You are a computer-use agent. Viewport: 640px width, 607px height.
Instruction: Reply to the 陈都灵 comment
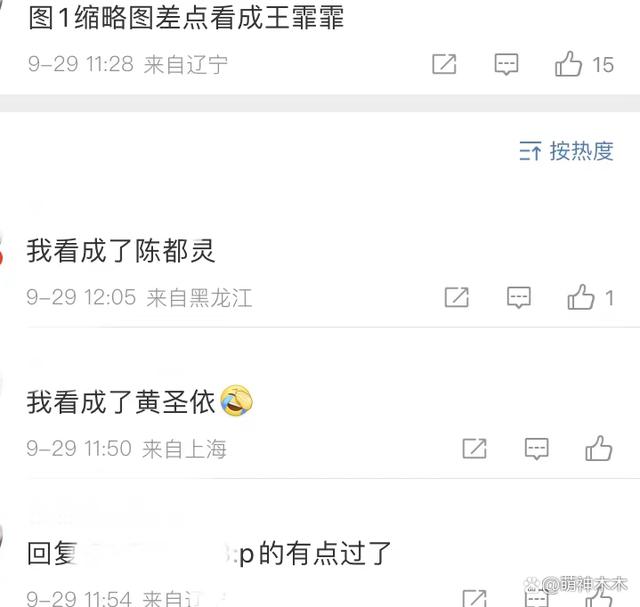click(x=518, y=297)
